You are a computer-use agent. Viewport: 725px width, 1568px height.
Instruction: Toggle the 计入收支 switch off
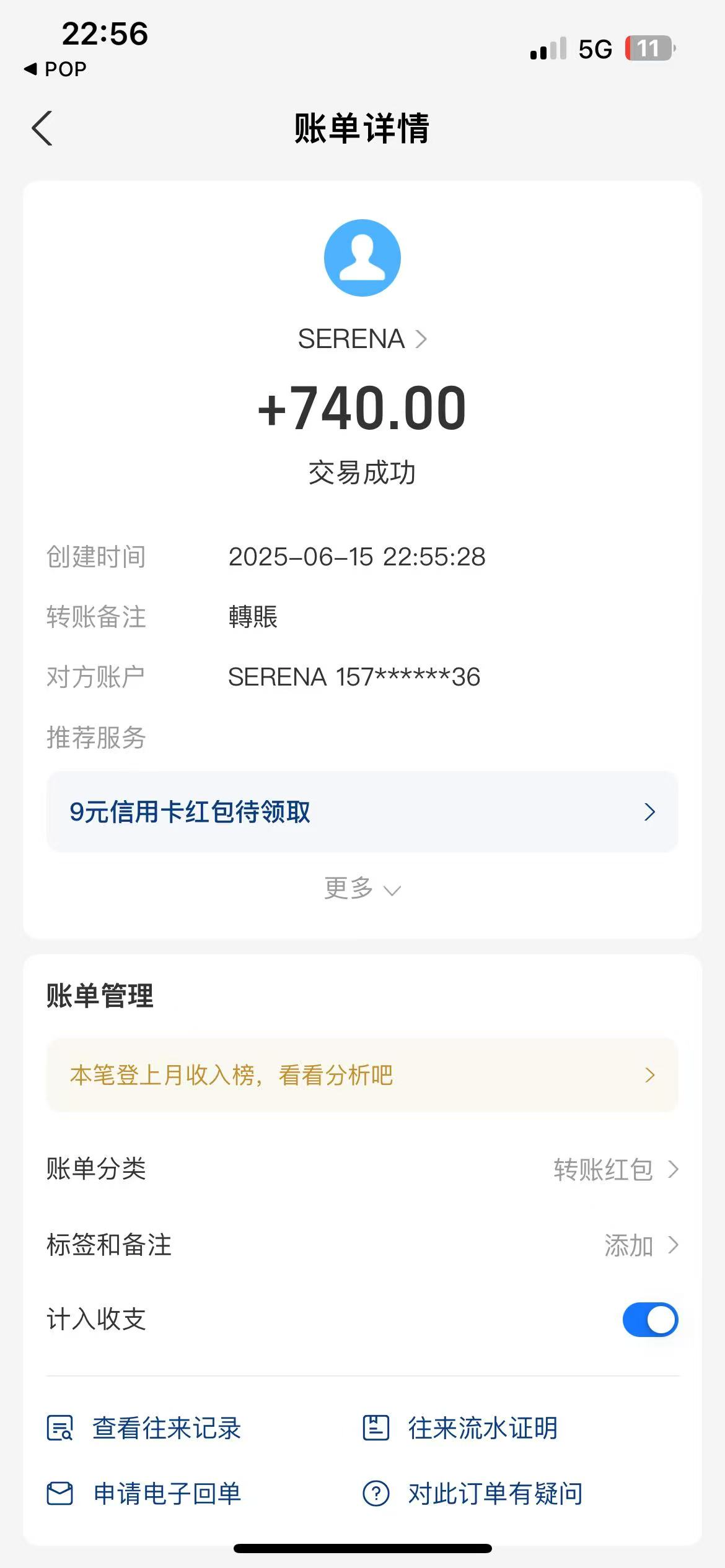pyautogui.click(x=650, y=1320)
